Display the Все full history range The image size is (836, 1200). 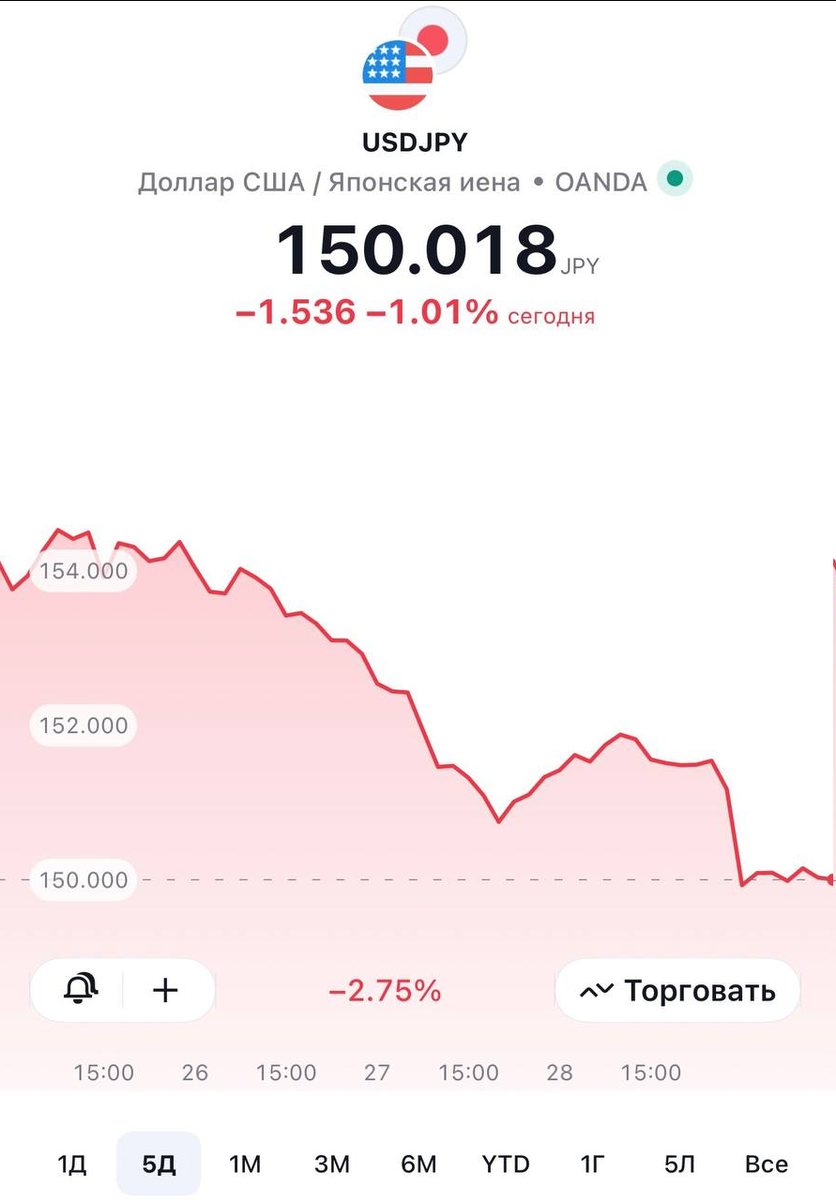click(x=766, y=1164)
